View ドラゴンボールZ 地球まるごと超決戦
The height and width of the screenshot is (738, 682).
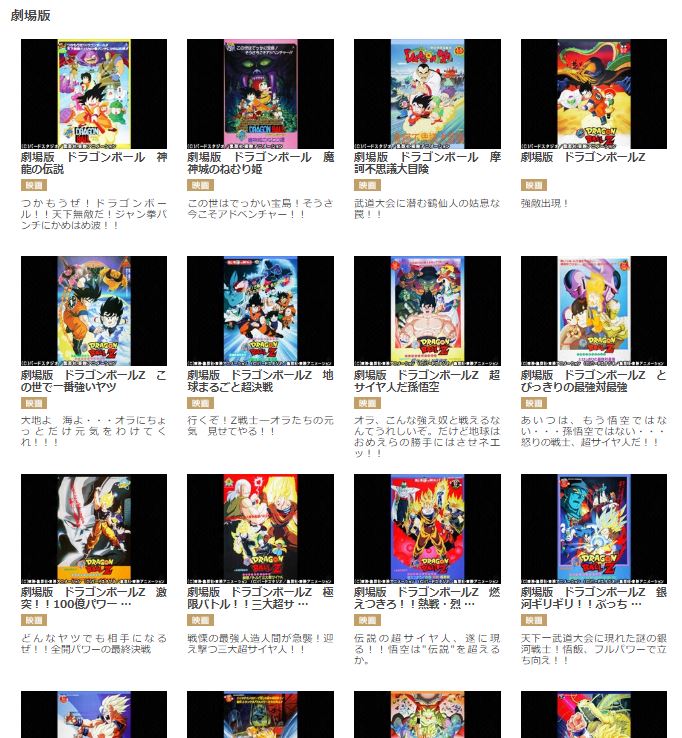pos(260,310)
